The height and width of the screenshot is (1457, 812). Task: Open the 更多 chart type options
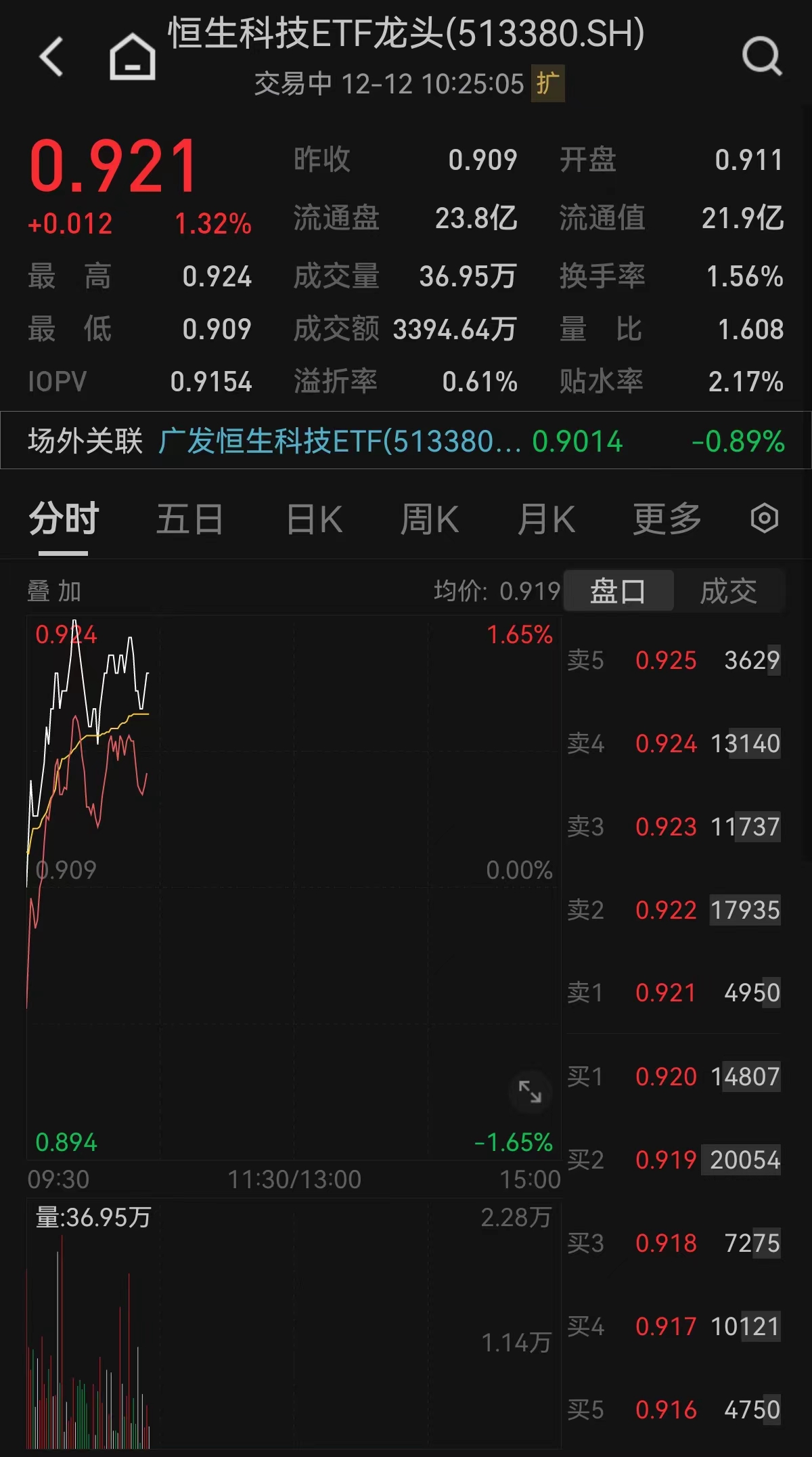click(667, 517)
